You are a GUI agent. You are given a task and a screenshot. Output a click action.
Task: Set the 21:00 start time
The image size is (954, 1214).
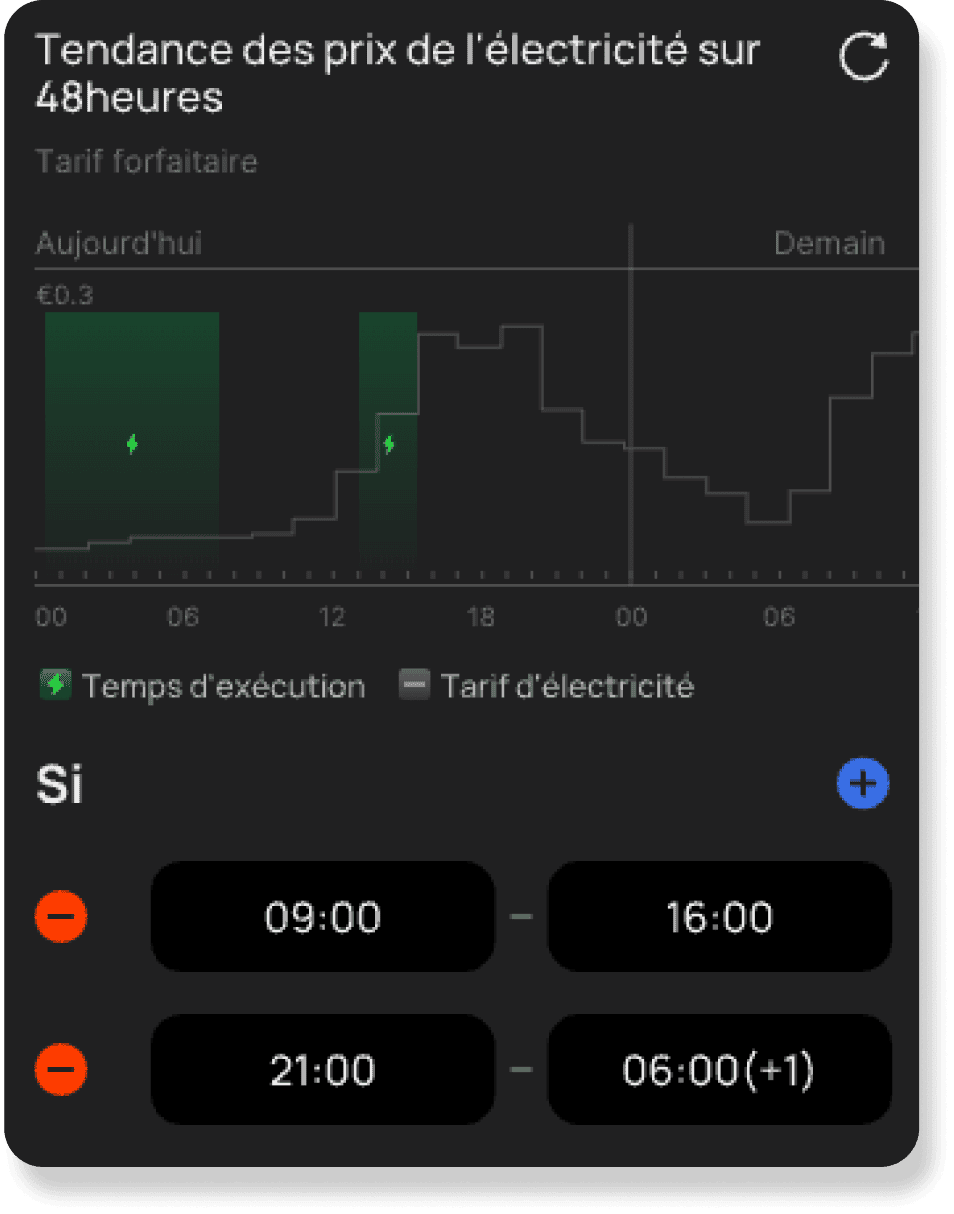coord(322,1070)
